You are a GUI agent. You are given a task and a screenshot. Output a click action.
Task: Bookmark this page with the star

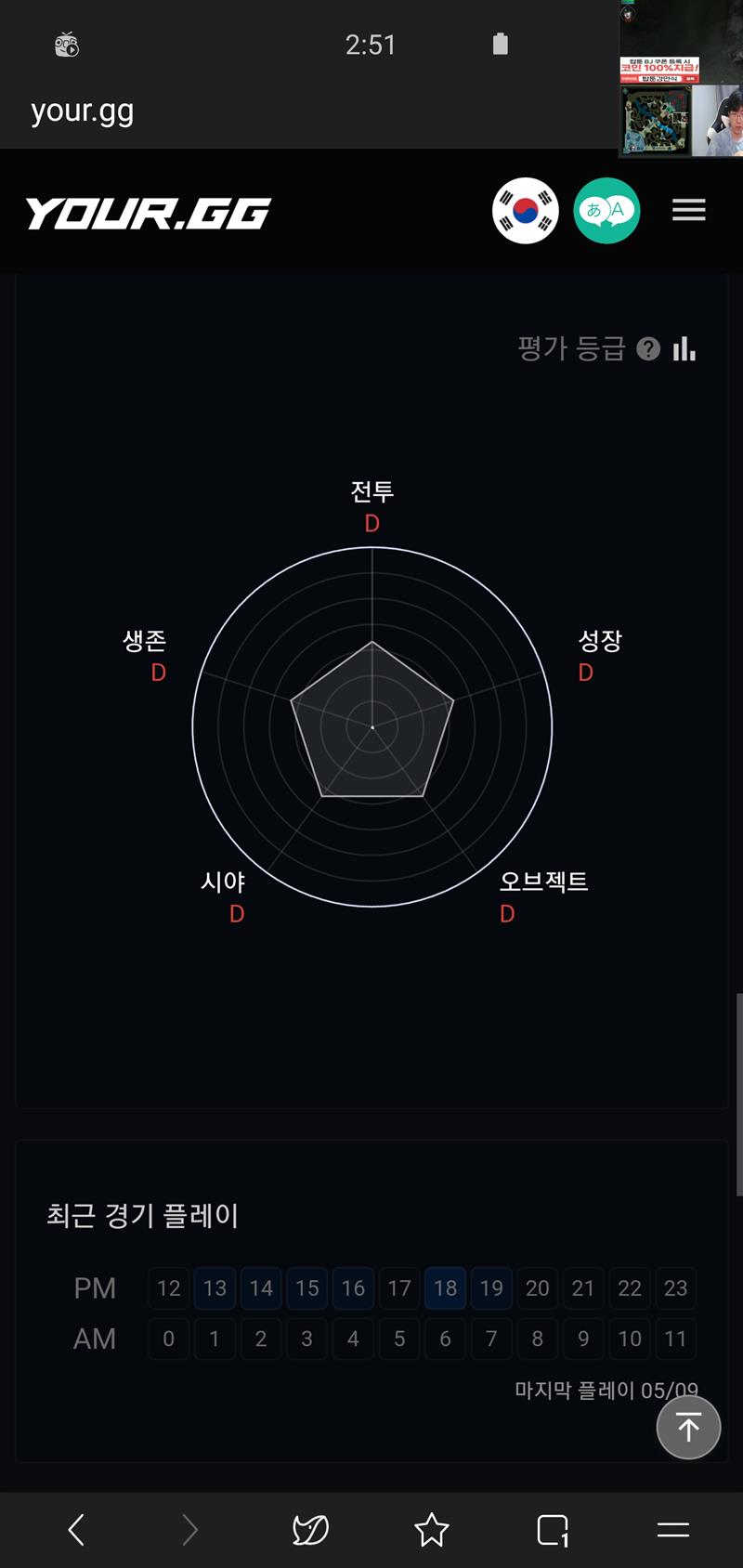pyautogui.click(x=431, y=1529)
